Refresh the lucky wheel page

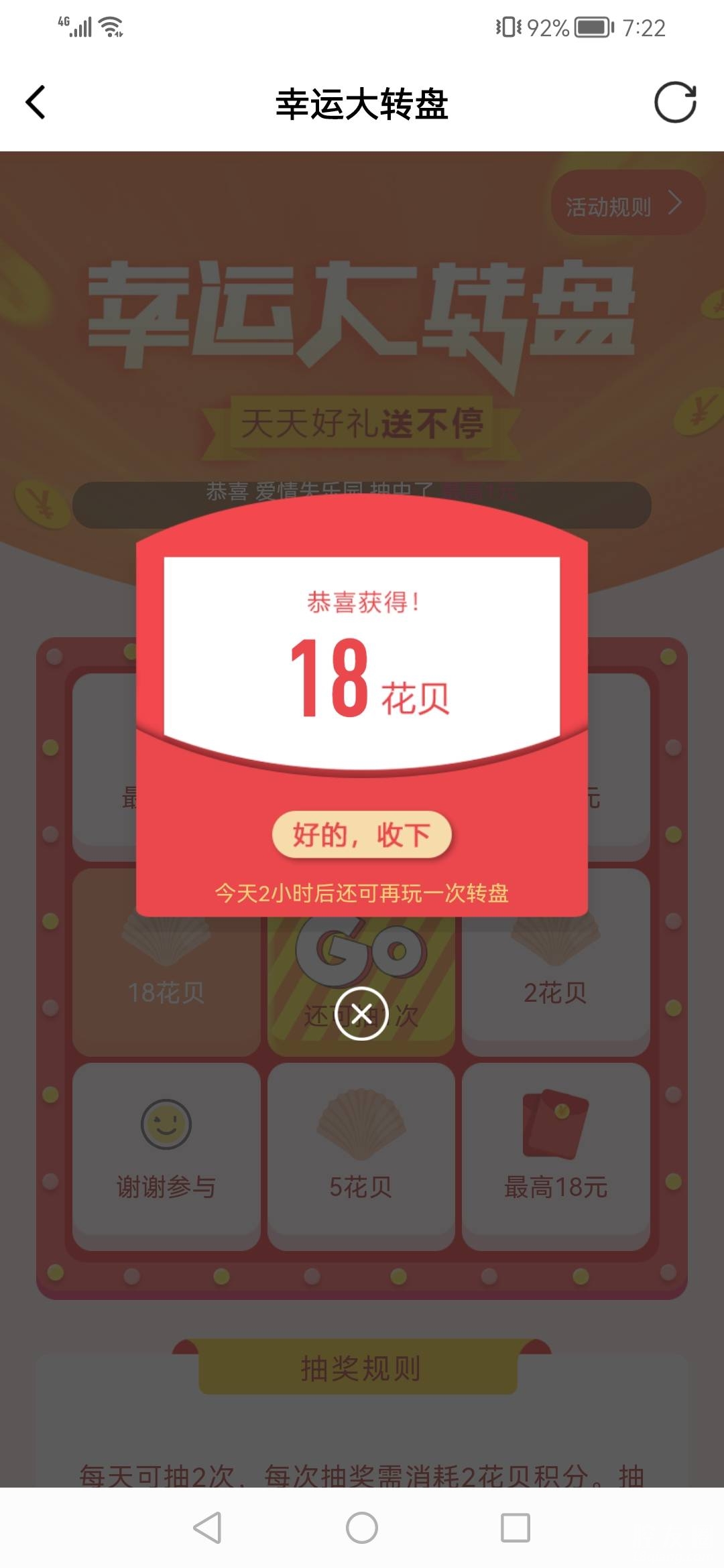pos(675,103)
